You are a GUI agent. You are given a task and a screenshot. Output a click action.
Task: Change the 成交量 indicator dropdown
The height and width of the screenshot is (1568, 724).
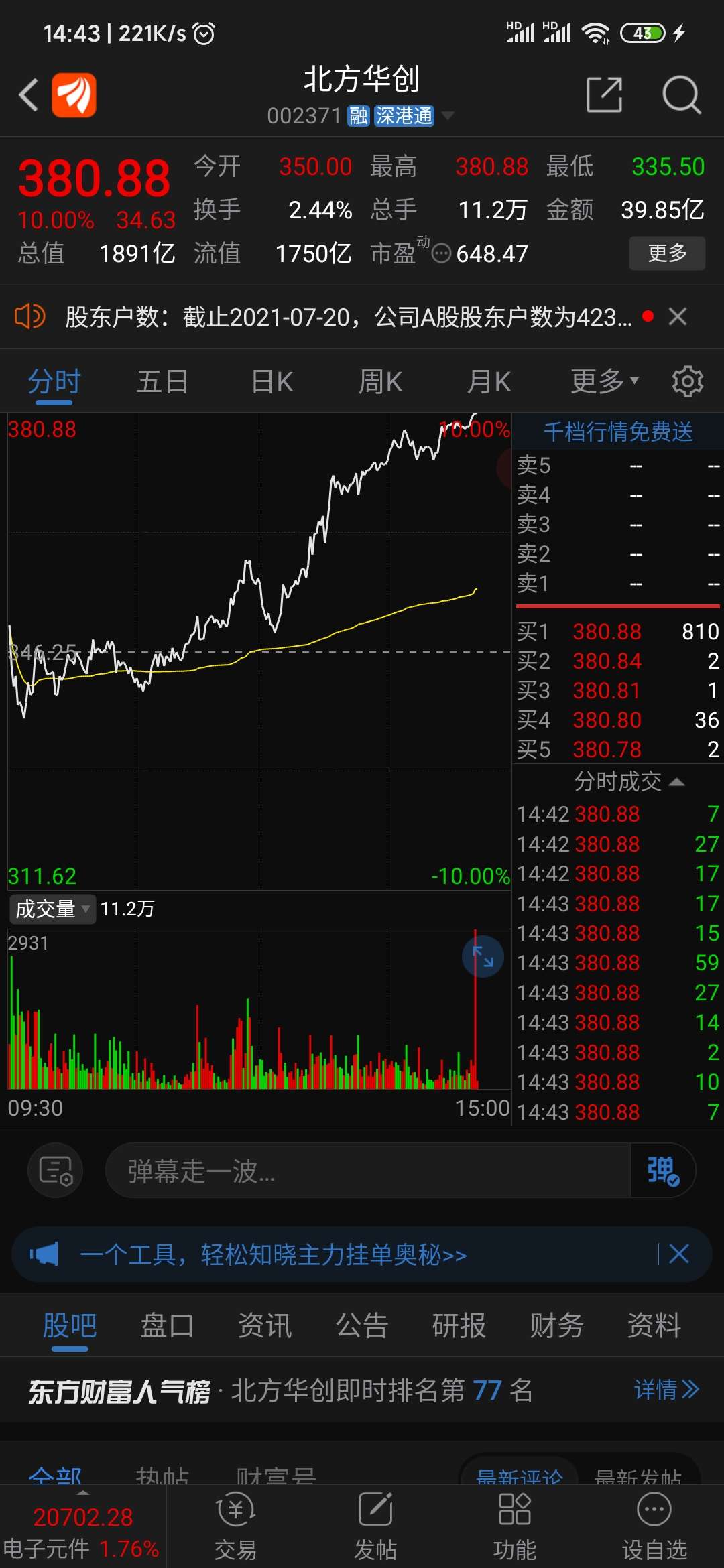pos(52,909)
